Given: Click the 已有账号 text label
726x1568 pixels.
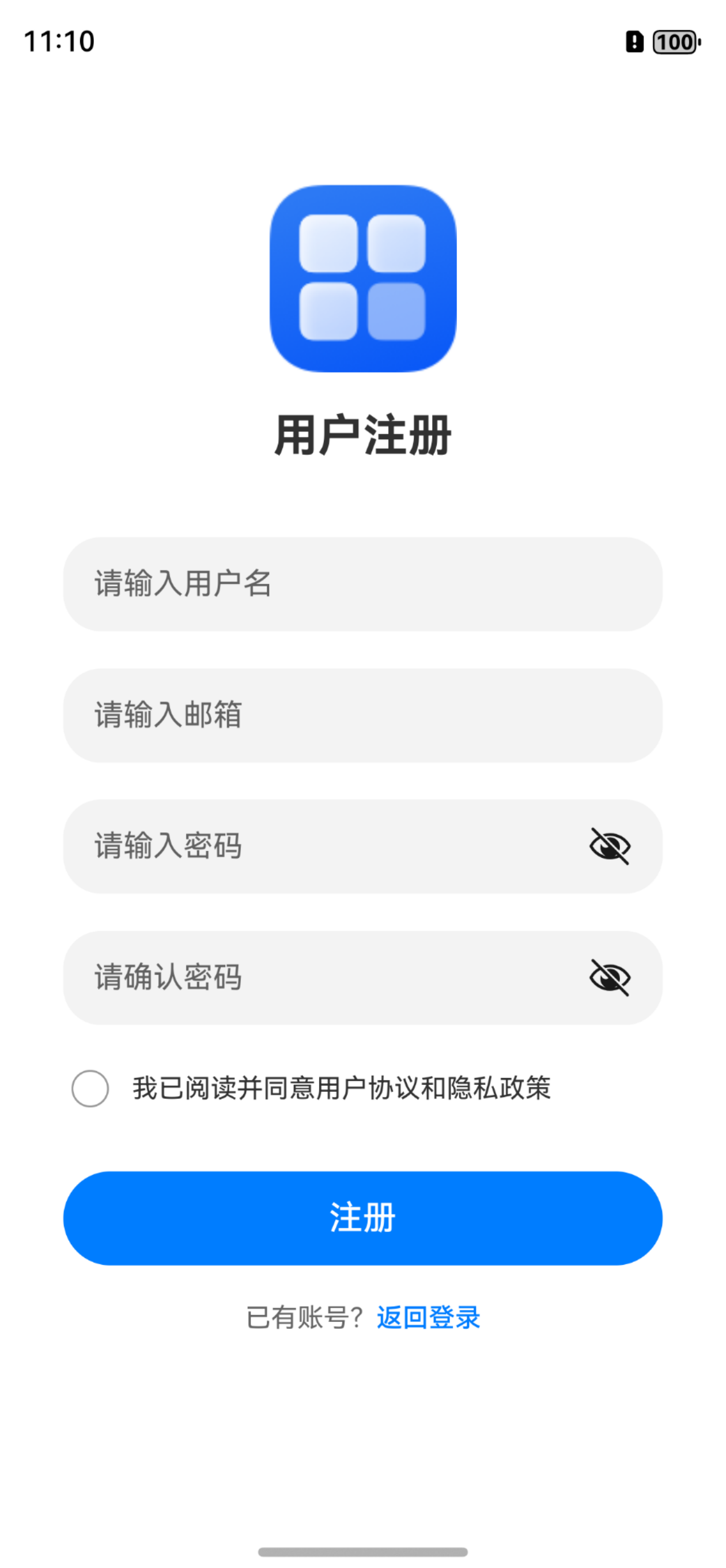Looking at the screenshot, I should tap(304, 1318).
